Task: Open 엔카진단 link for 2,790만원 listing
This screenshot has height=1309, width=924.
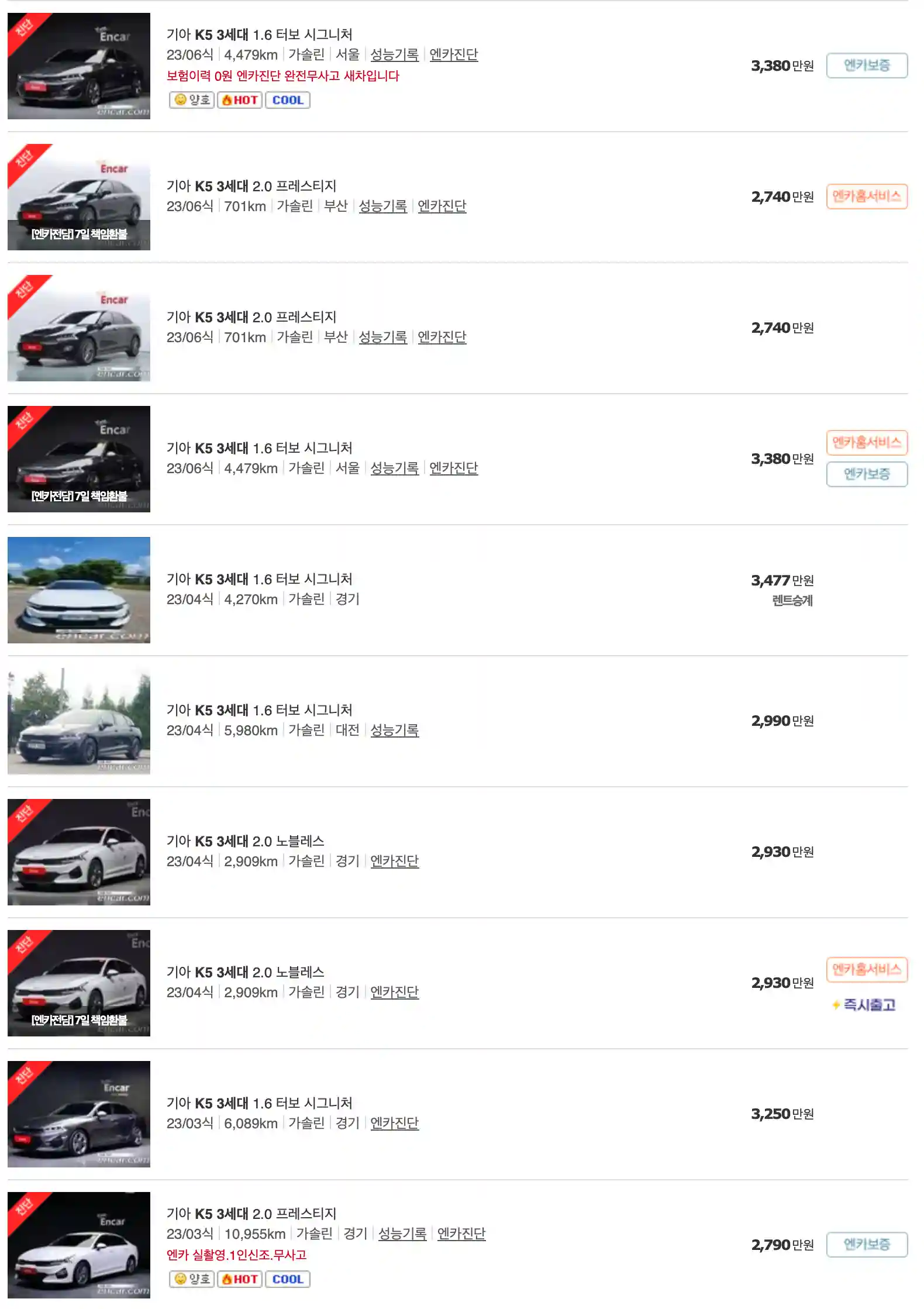Action: tap(461, 1234)
